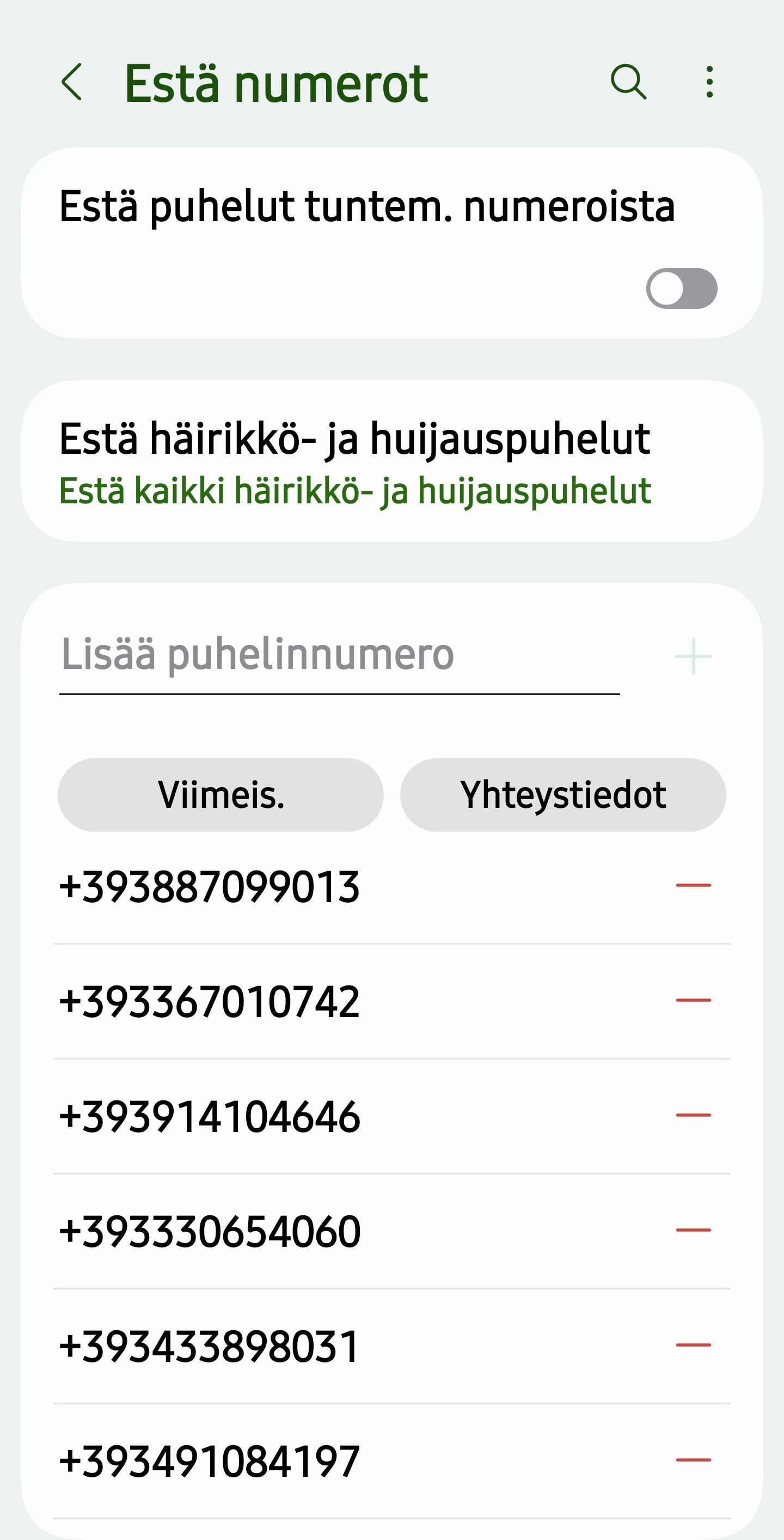Open the search icon

point(628,82)
